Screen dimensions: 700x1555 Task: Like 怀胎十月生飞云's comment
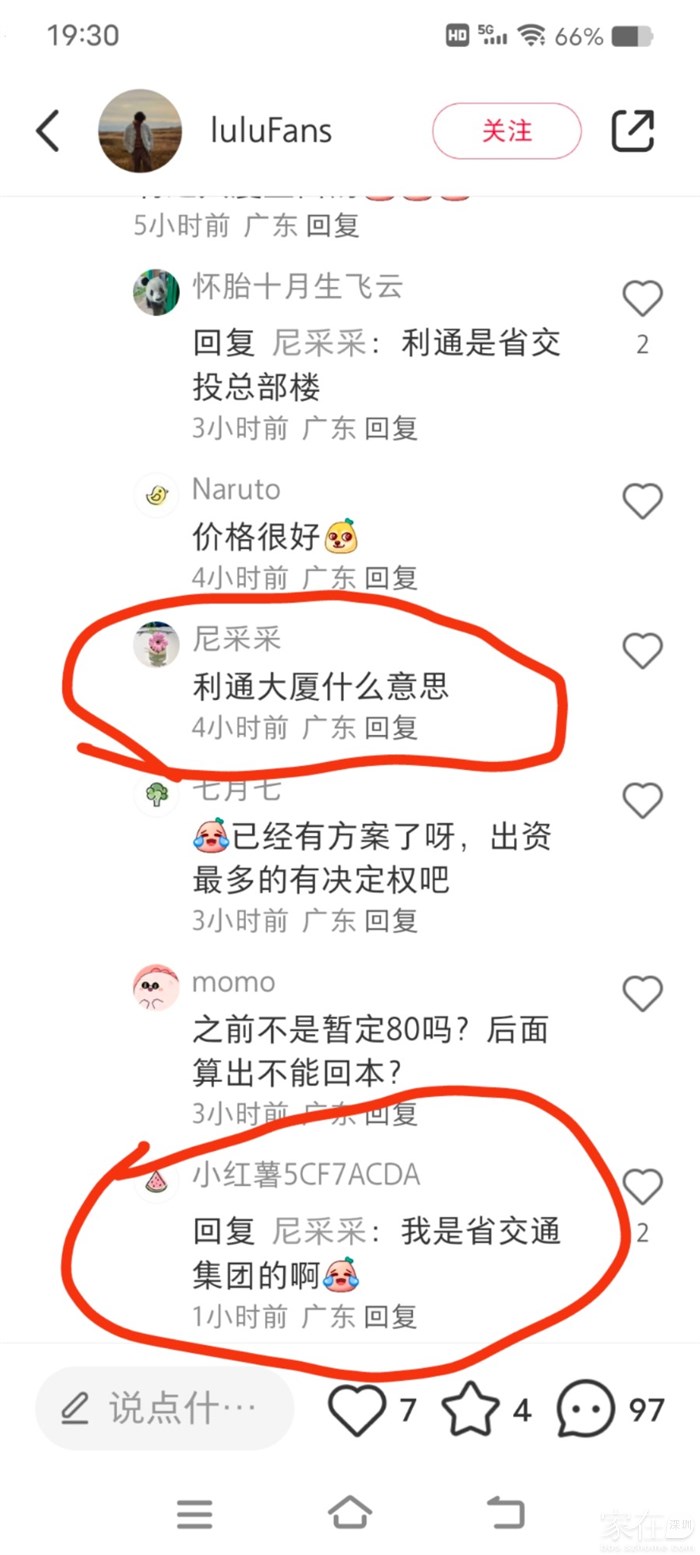(x=642, y=299)
